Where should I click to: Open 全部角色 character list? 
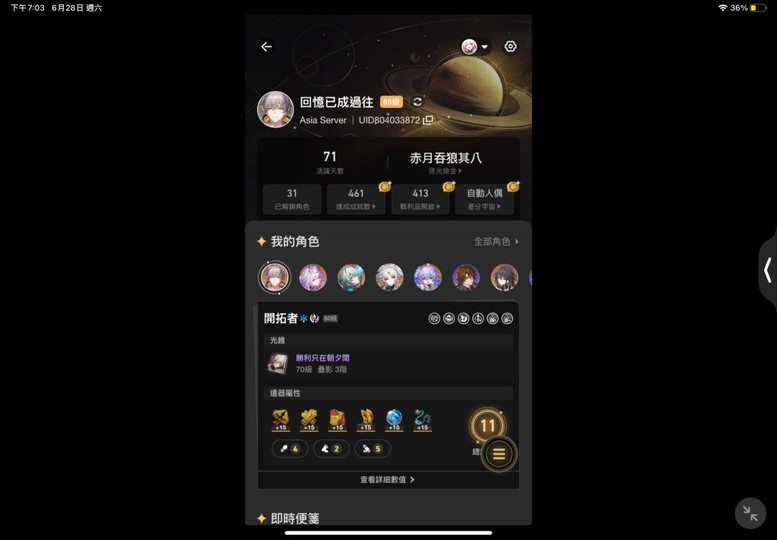(x=496, y=242)
